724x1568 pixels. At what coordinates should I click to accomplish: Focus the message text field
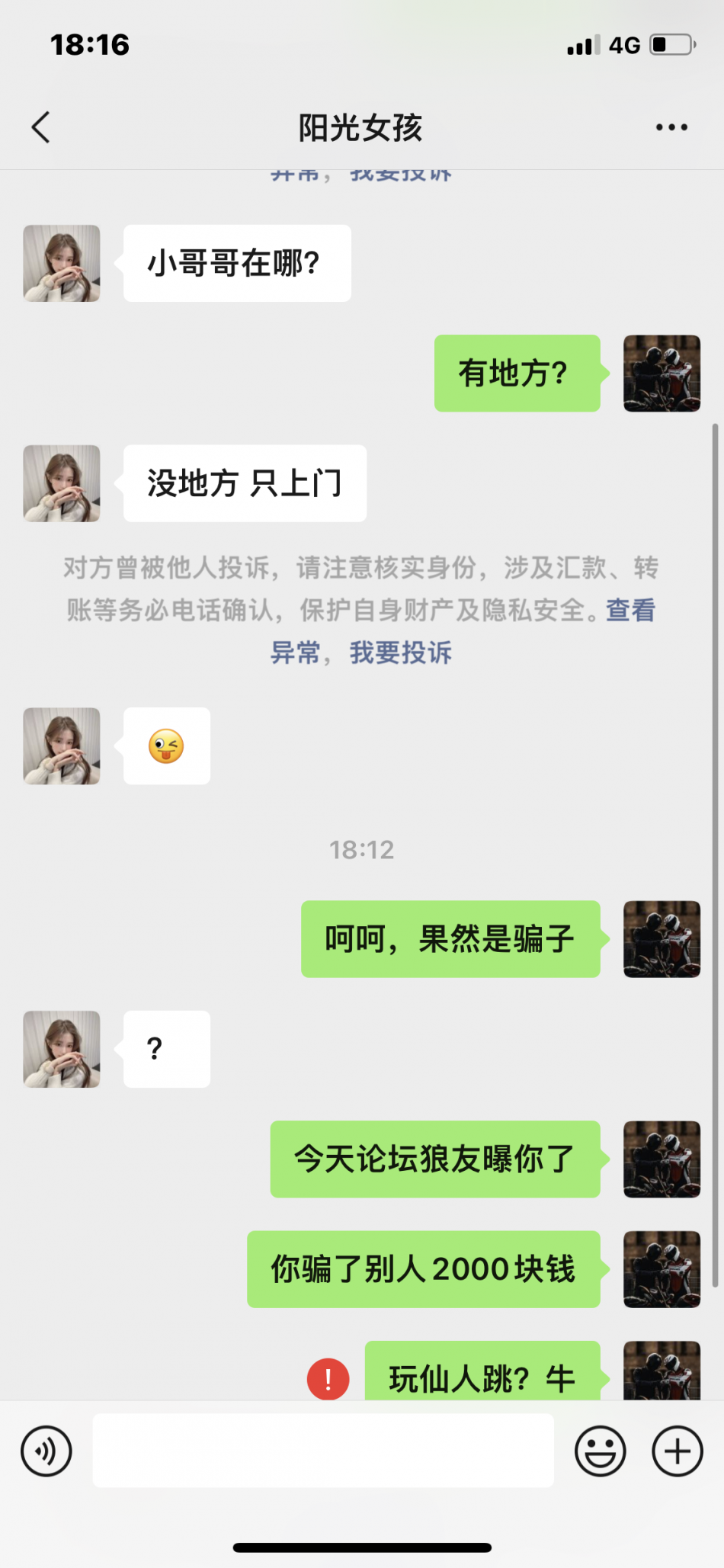coord(323,1451)
